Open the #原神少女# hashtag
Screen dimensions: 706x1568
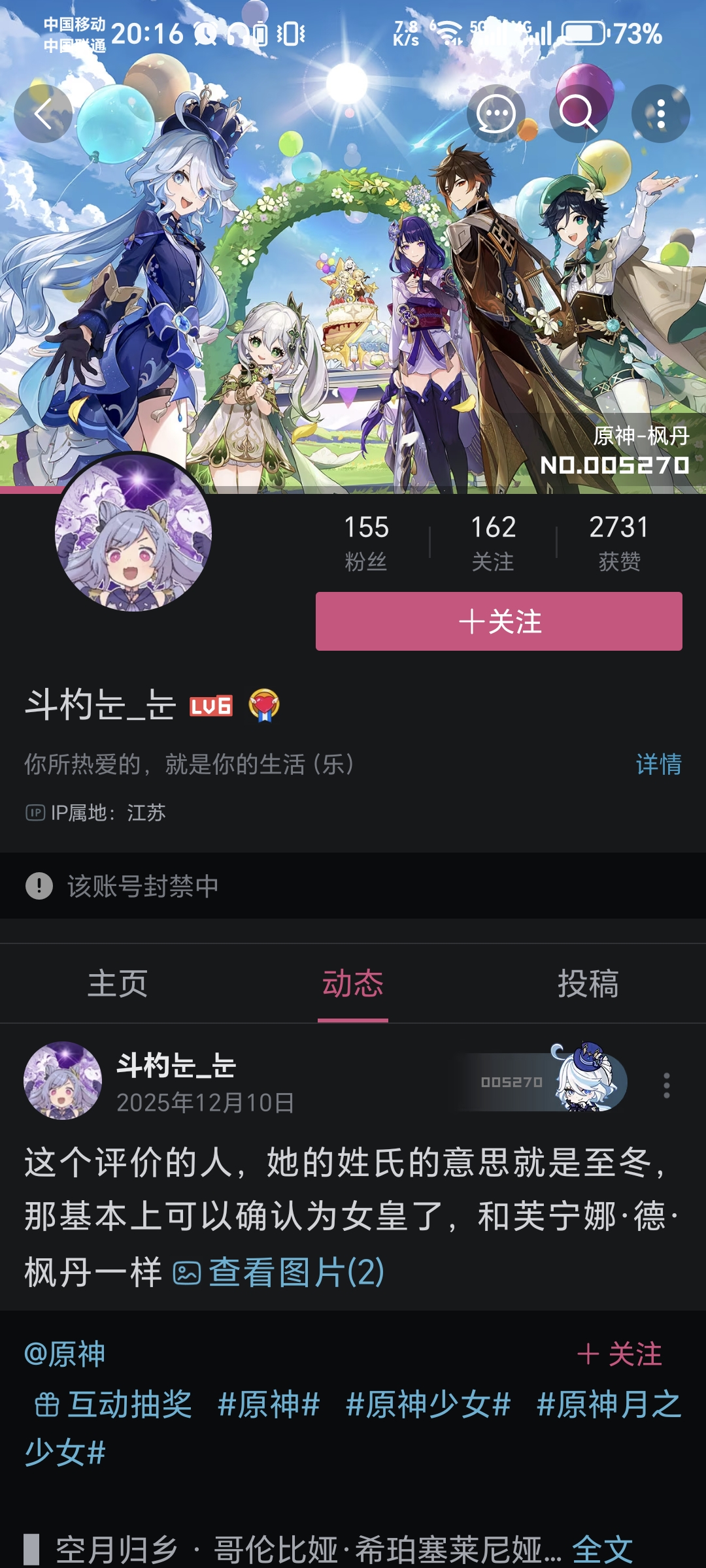(x=428, y=1404)
